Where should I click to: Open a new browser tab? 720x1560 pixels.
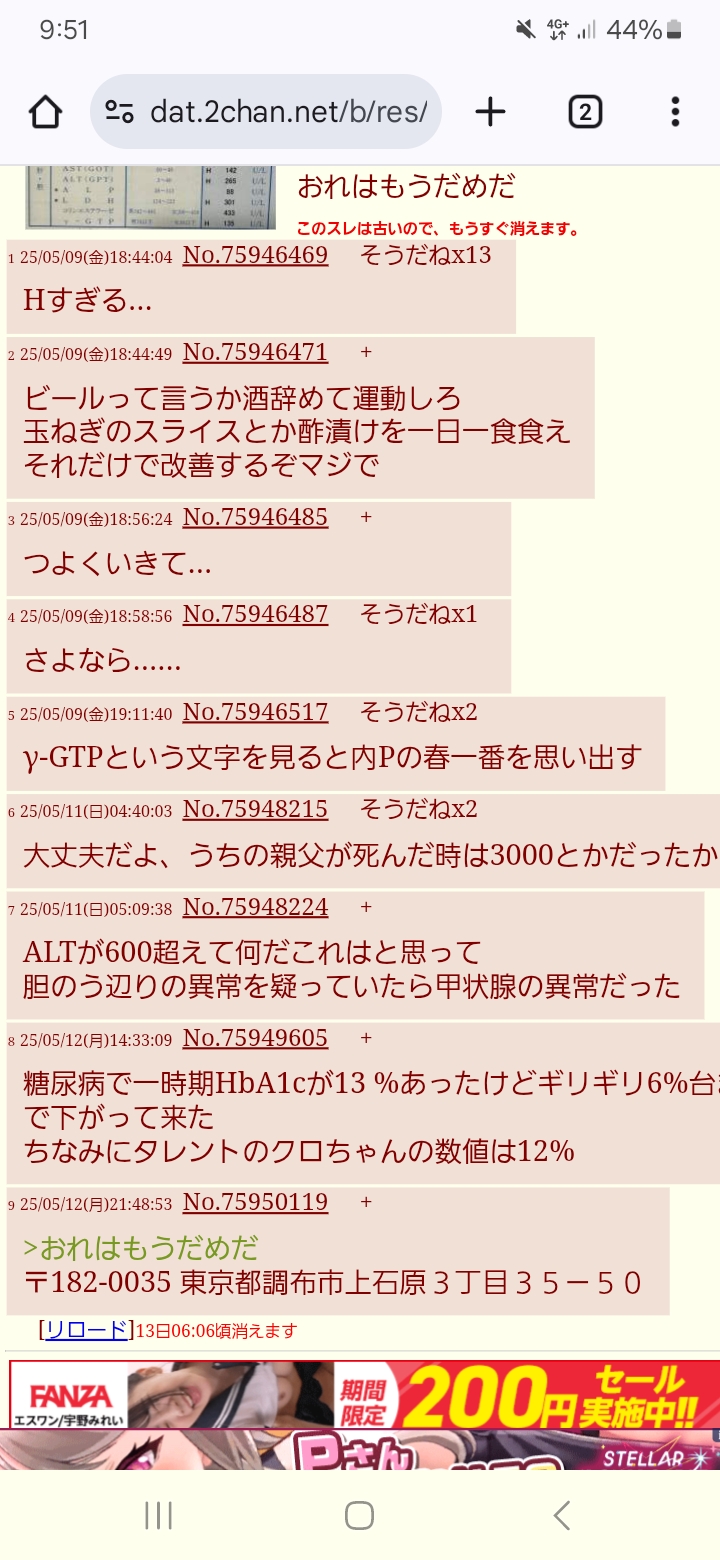click(x=490, y=112)
